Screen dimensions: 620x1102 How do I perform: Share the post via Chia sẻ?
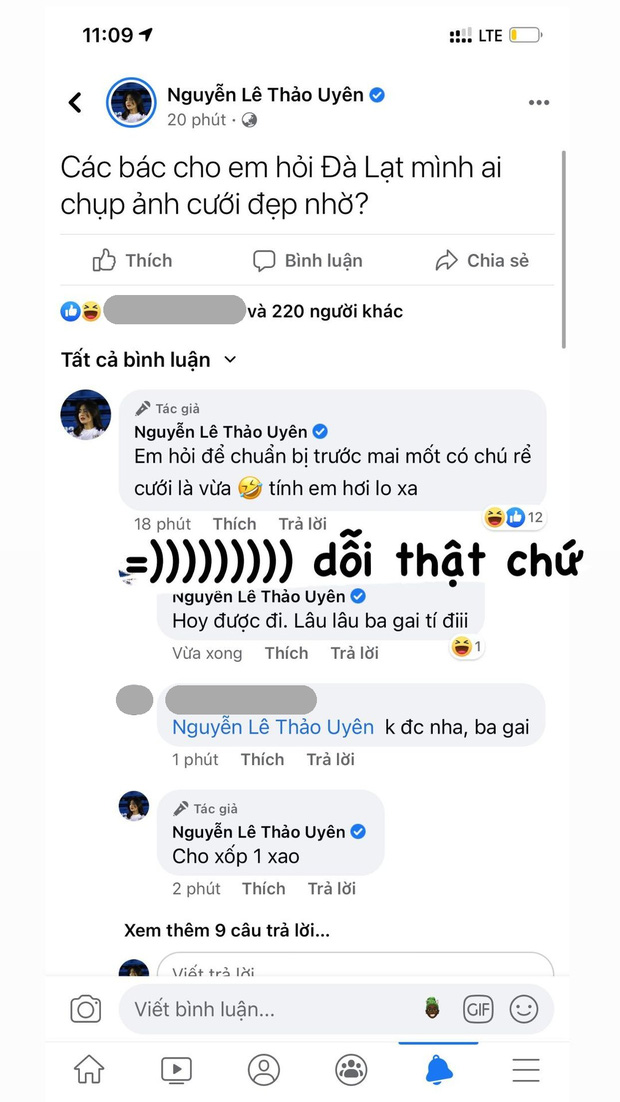(482, 261)
